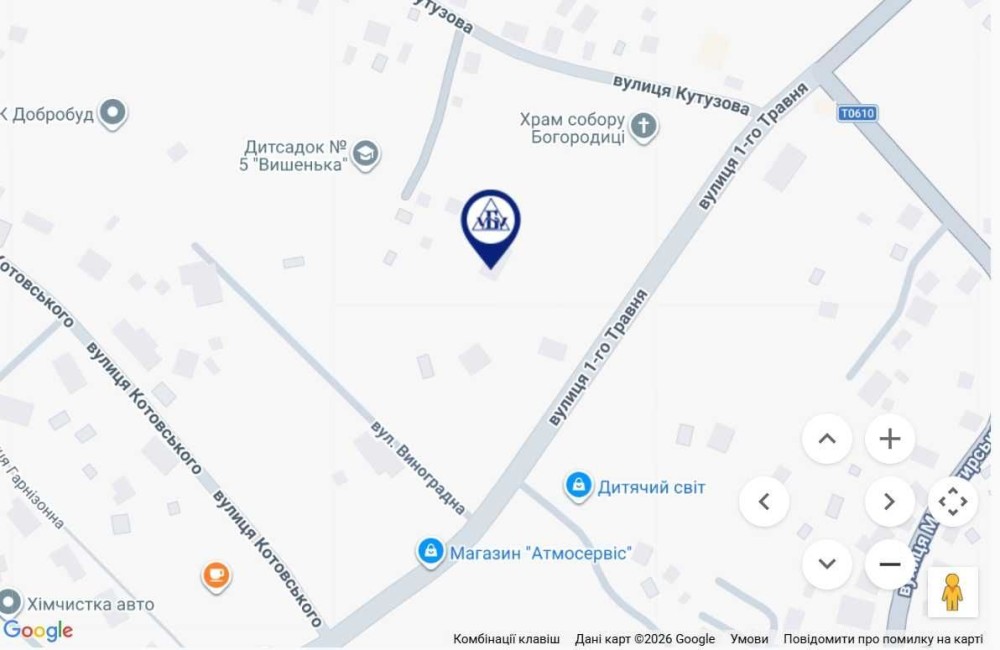The height and width of the screenshot is (650, 1000).
Task: Open Хімчистка авто place marker
Action: point(10,603)
